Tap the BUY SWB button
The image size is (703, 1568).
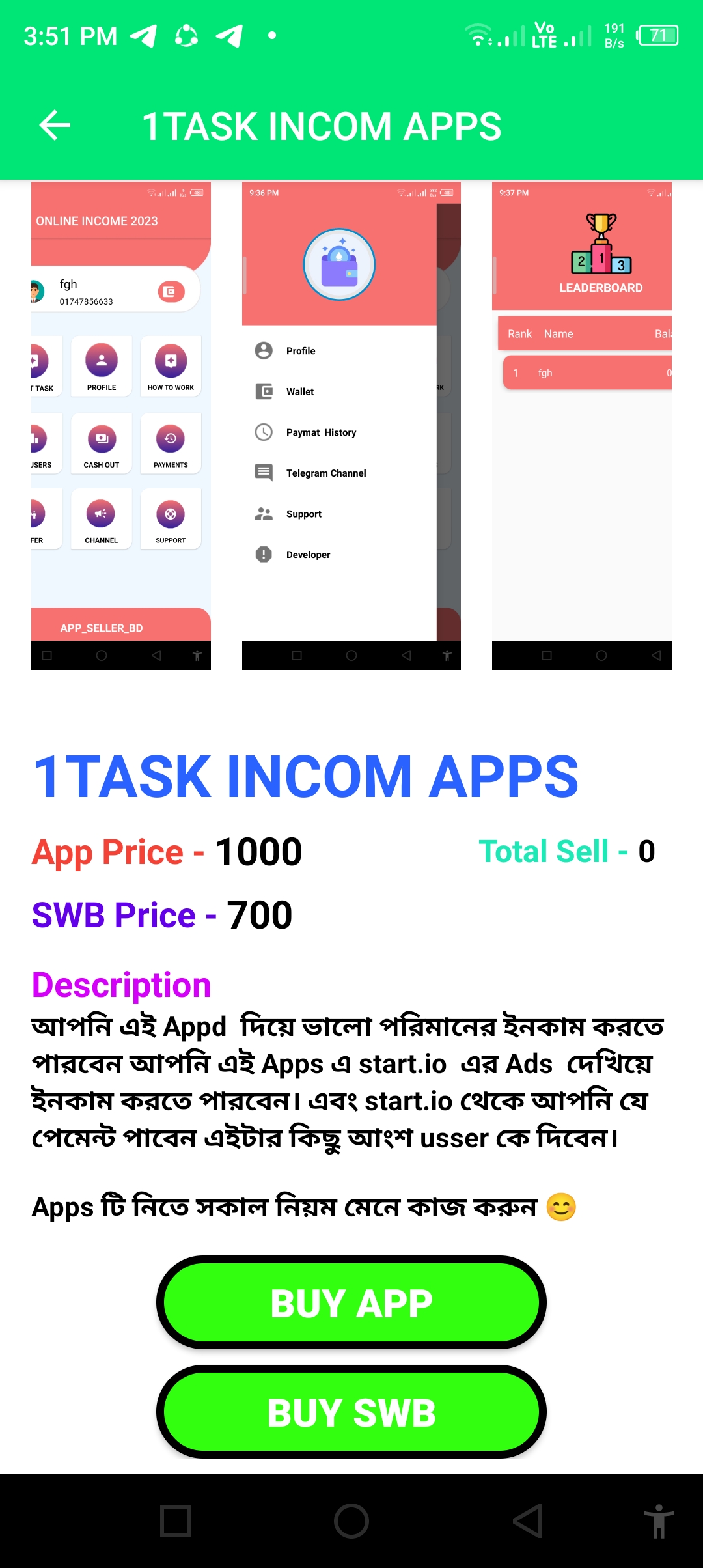[351, 1412]
